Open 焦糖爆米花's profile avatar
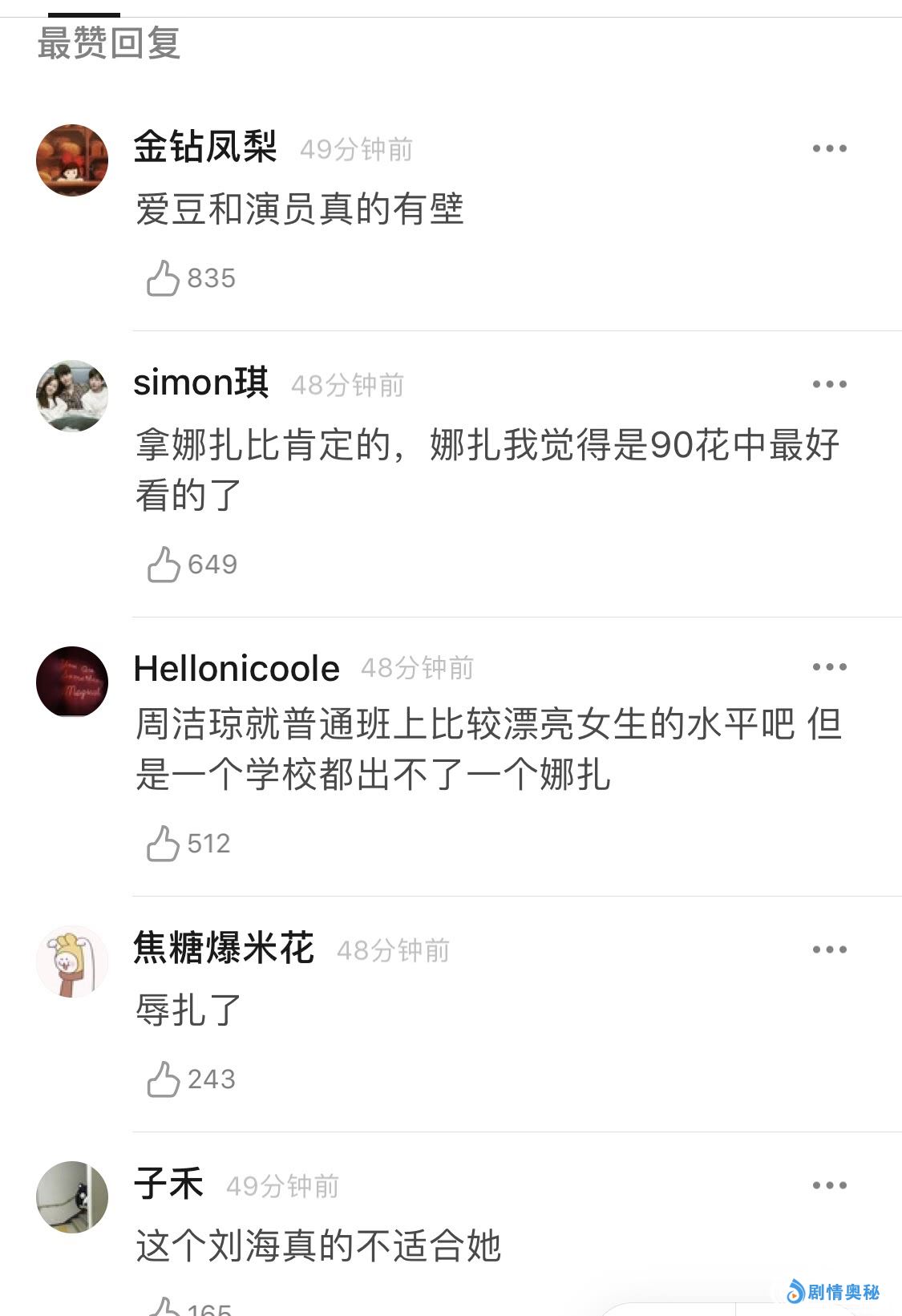 click(72, 962)
